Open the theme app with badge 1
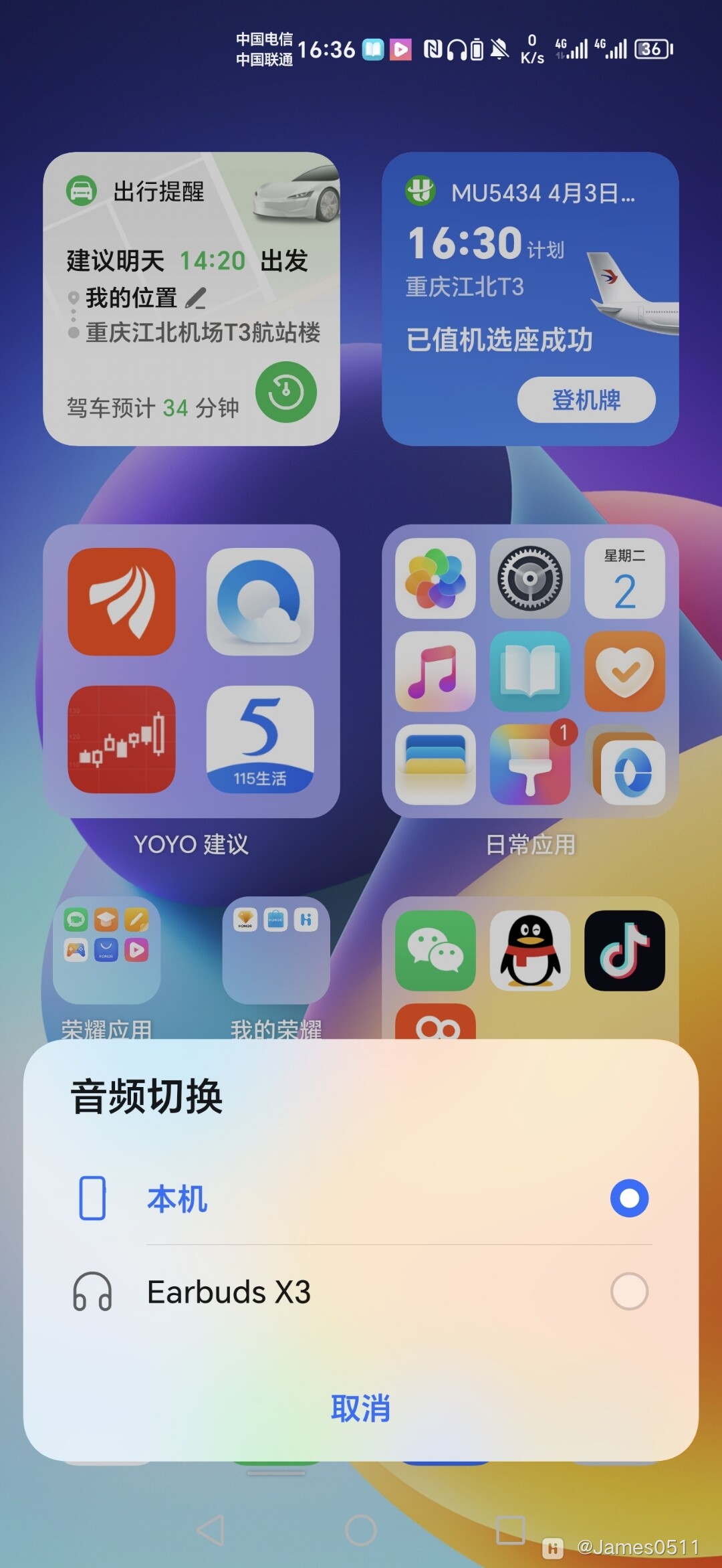The width and height of the screenshot is (722, 1568). click(530, 765)
